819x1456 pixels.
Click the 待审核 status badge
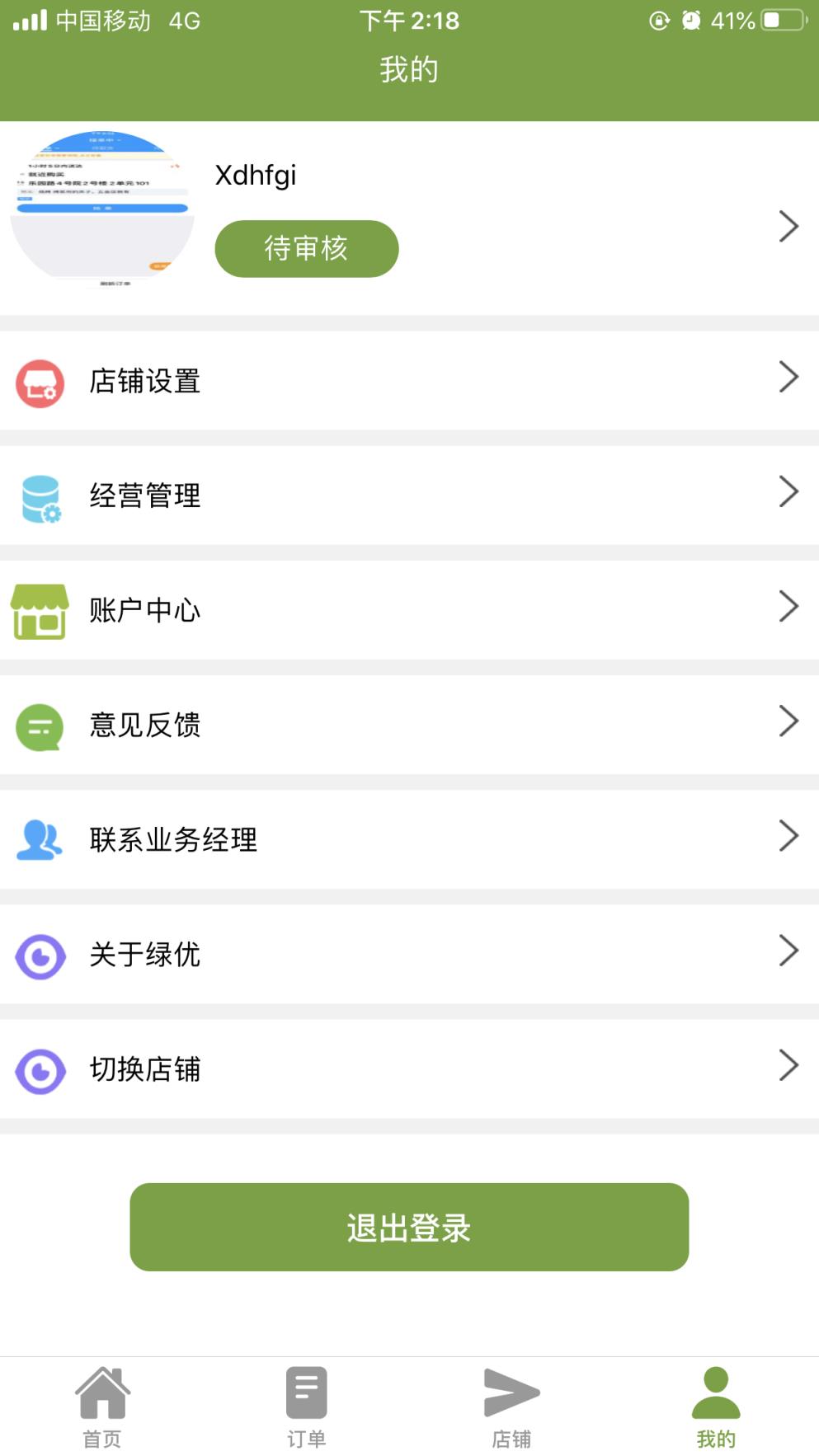click(306, 247)
